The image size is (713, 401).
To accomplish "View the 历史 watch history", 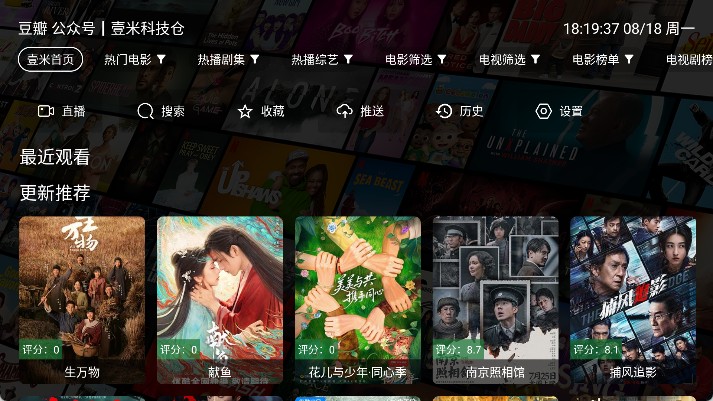I will (460, 111).
